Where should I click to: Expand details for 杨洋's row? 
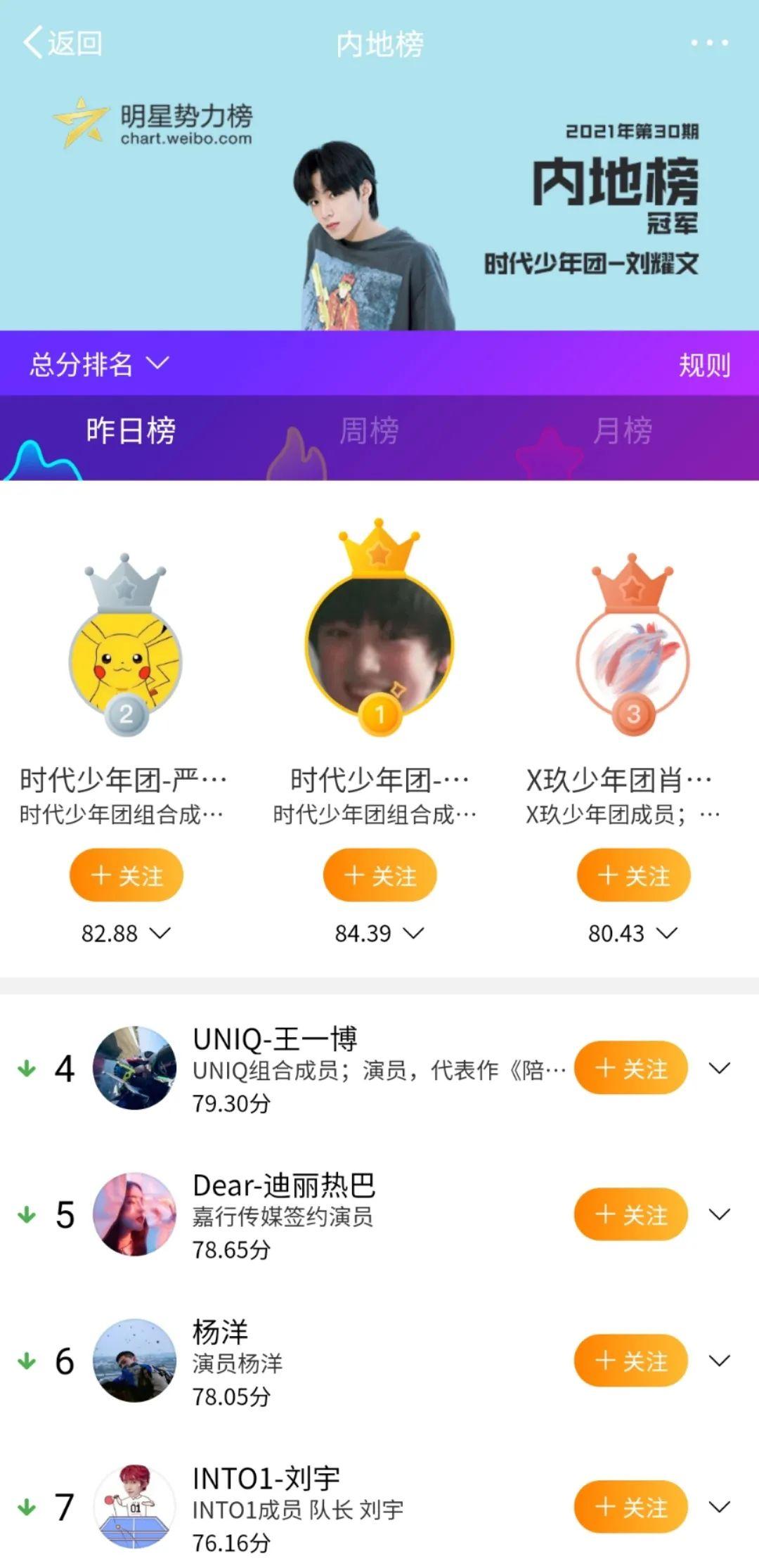pyautogui.click(x=719, y=1361)
